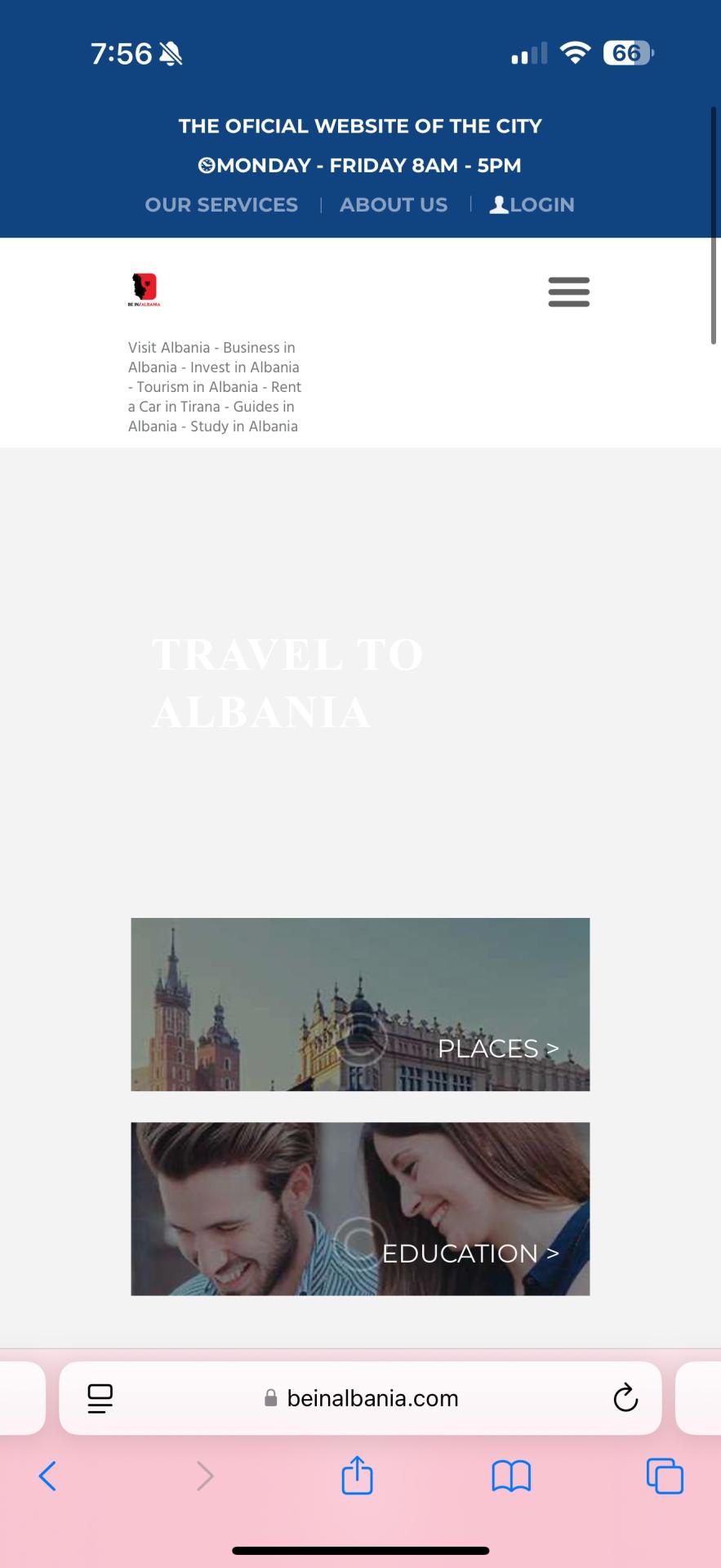Open the Places tile
Image resolution: width=721 pixels, height=1568 pixels.
click(360, 1004)
